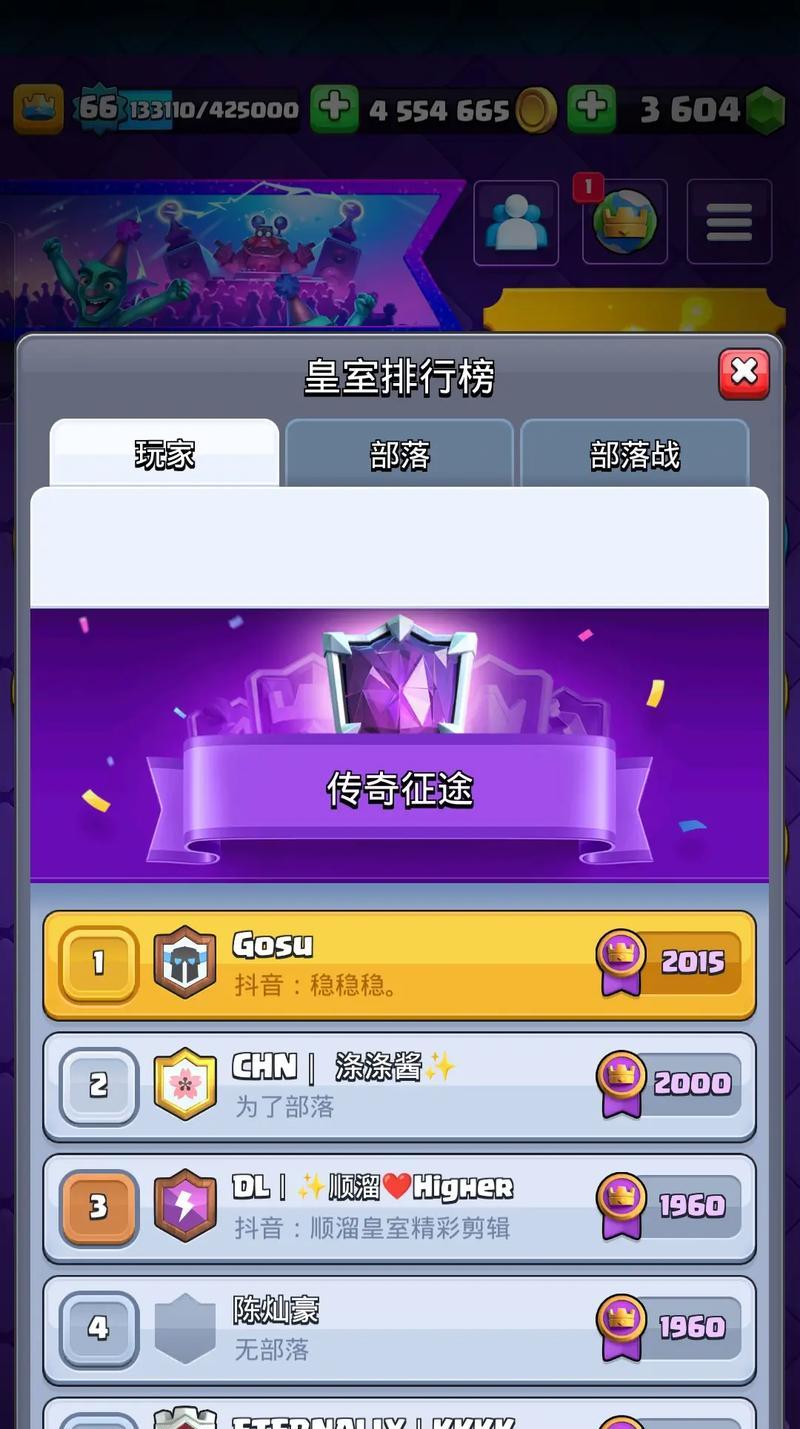The width and height of the screenshot is (800, 1429).
Task: Open the crown icon with red badge
Action: tap(625, 222)
